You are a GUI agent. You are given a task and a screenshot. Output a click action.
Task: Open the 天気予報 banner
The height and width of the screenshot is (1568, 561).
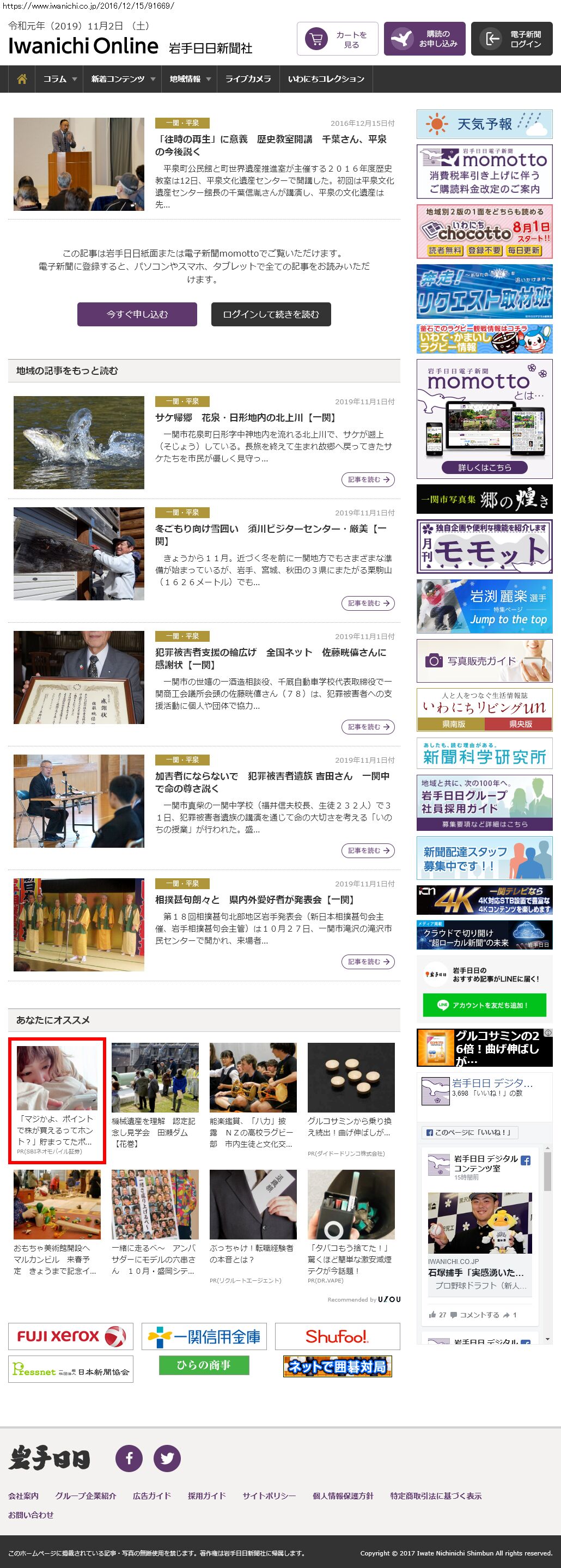click(484, 124)
